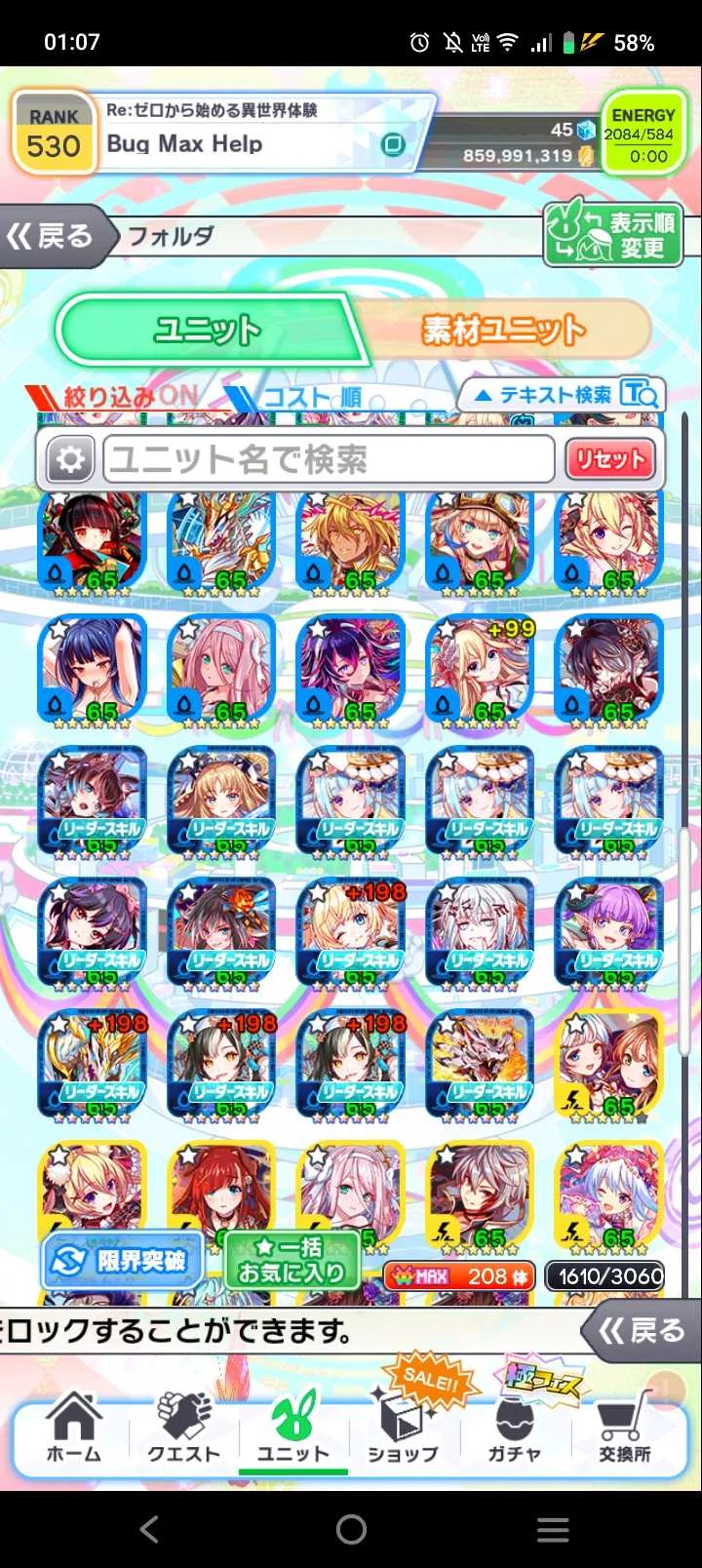Open the search settings gear icon
702x1568 pixels.
click(69, 459)
